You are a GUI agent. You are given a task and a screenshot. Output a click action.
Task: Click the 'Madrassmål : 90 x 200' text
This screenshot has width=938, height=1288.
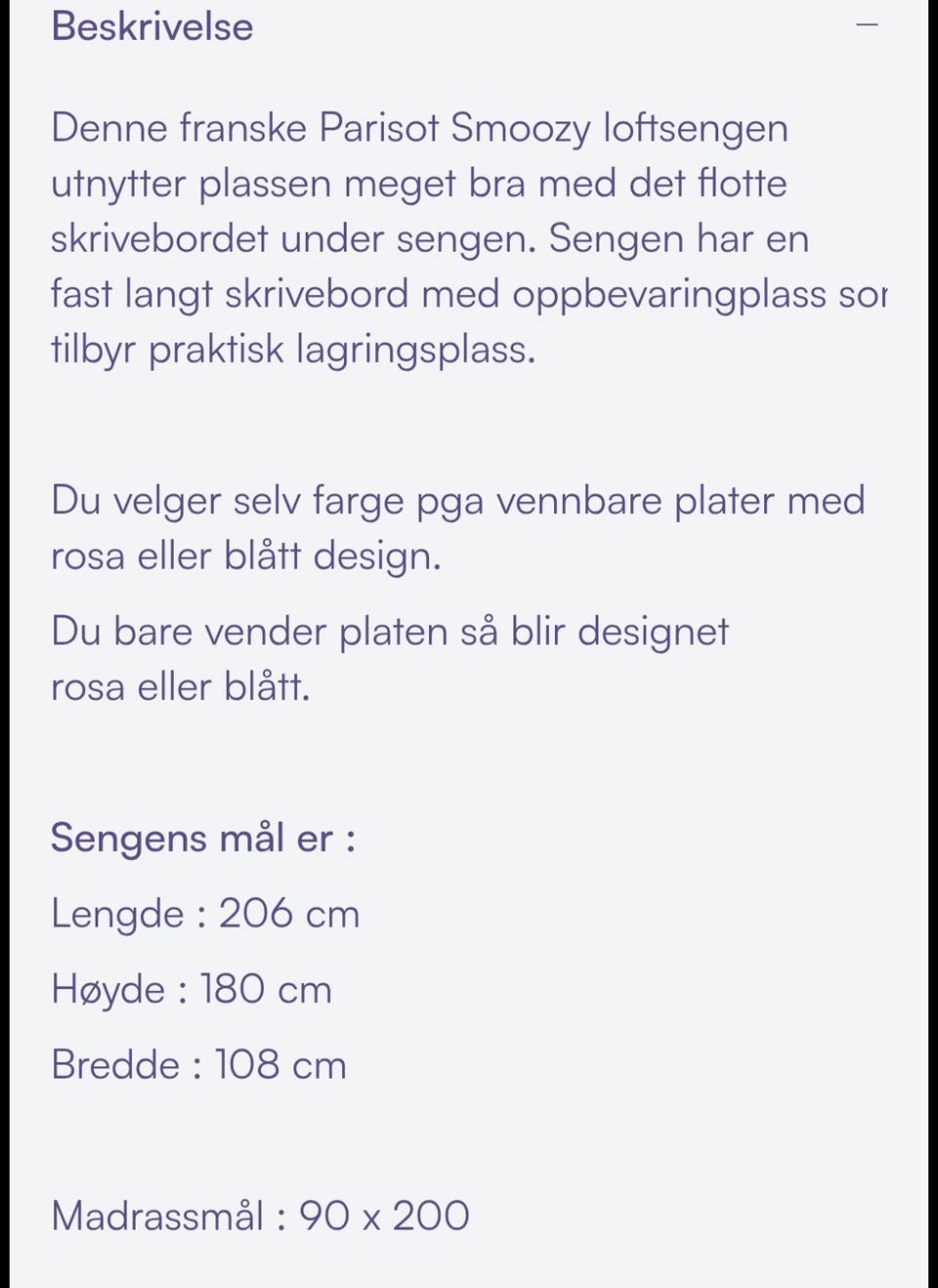click(260, 1216)
